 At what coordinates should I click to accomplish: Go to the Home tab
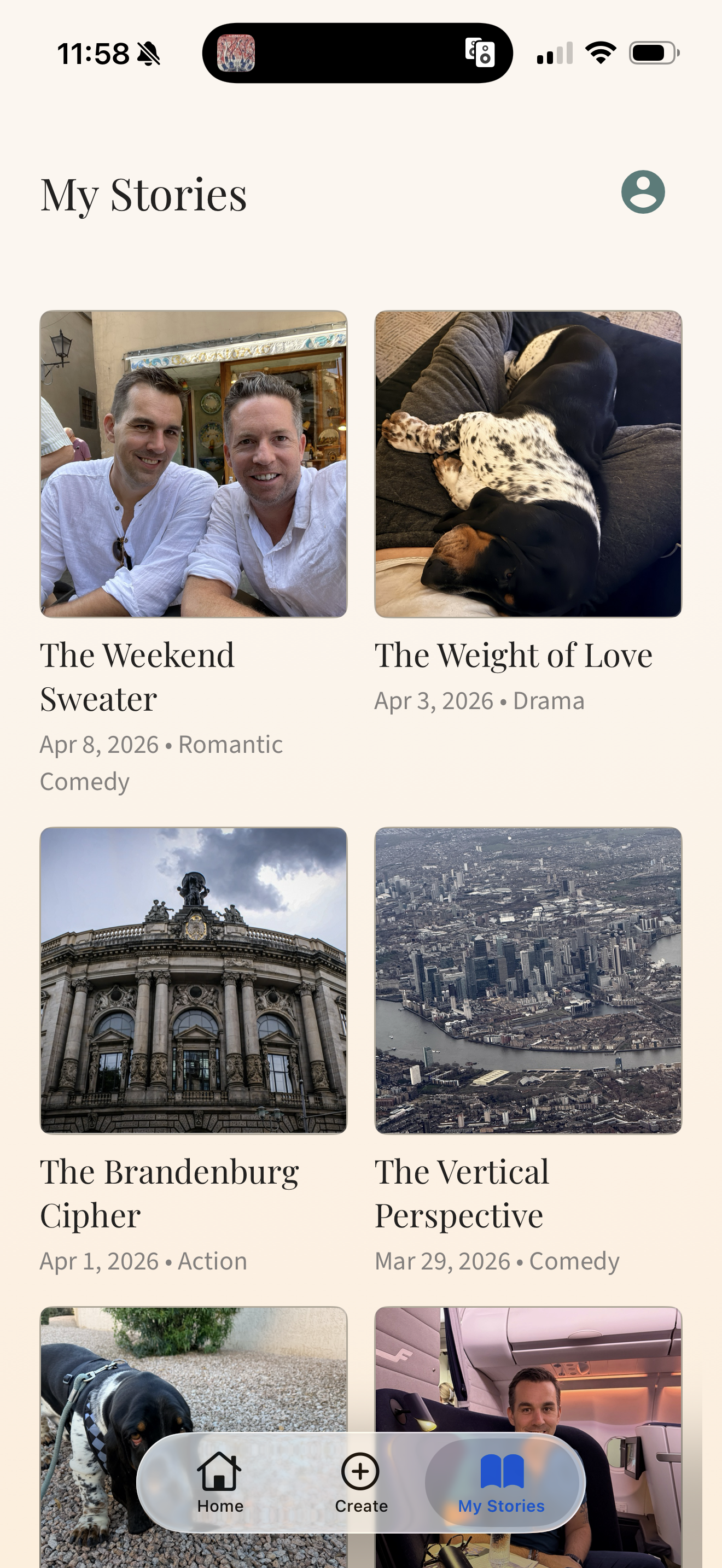[x=220, y=1483]
